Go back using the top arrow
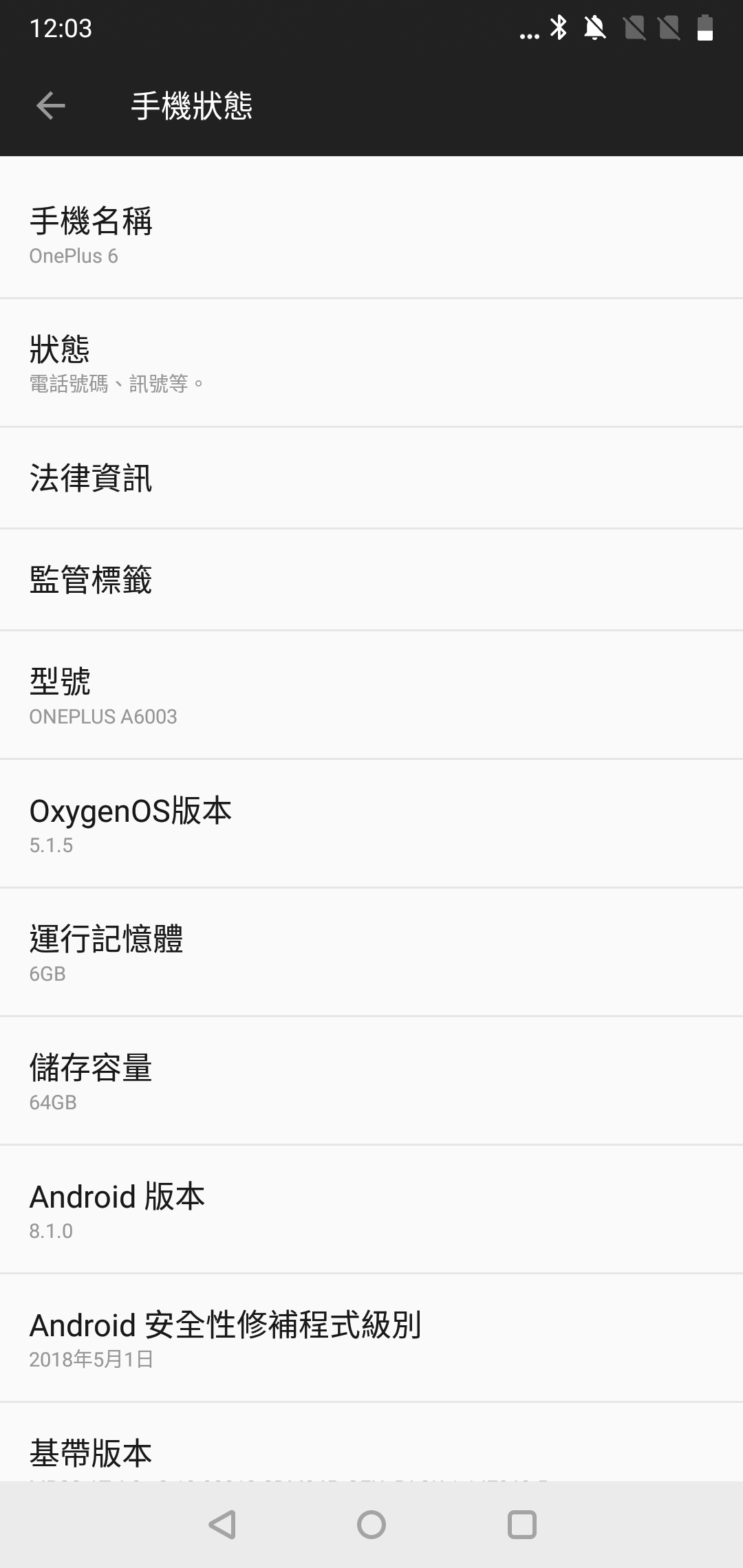The image size is (743, 1568). (51, 106)
